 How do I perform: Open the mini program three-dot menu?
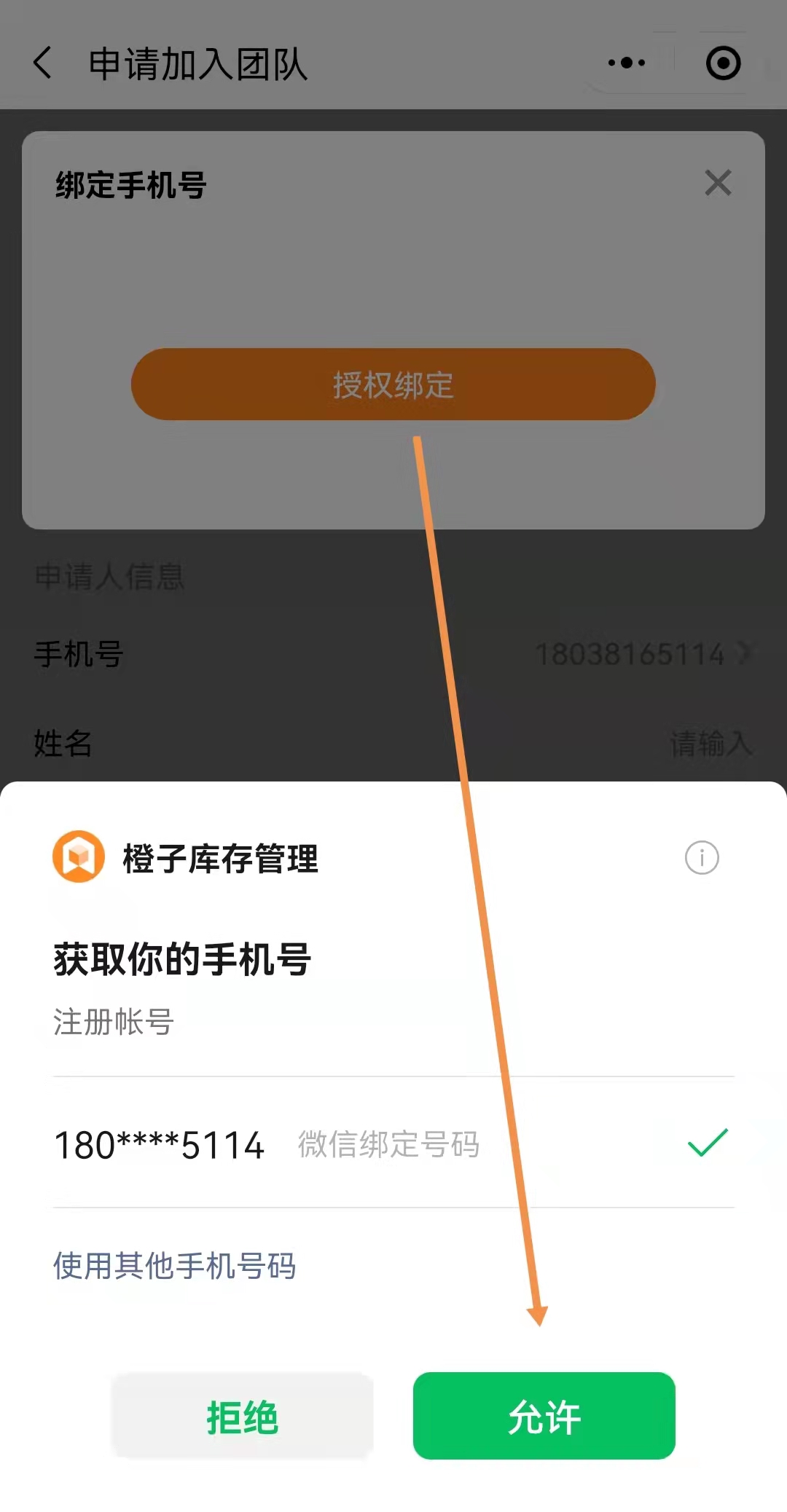pos(627,63)
